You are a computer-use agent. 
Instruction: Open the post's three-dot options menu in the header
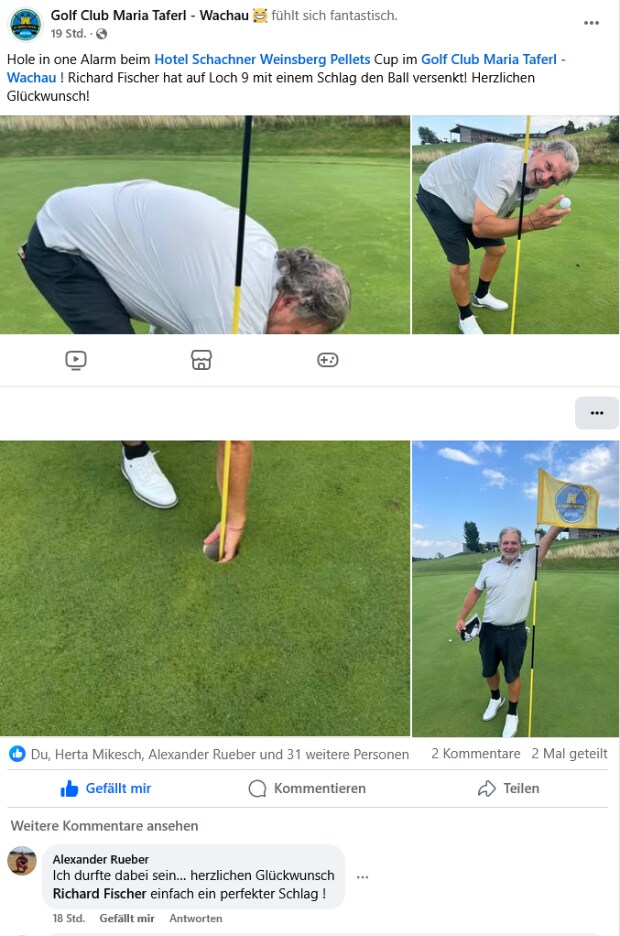coord(592,23)
